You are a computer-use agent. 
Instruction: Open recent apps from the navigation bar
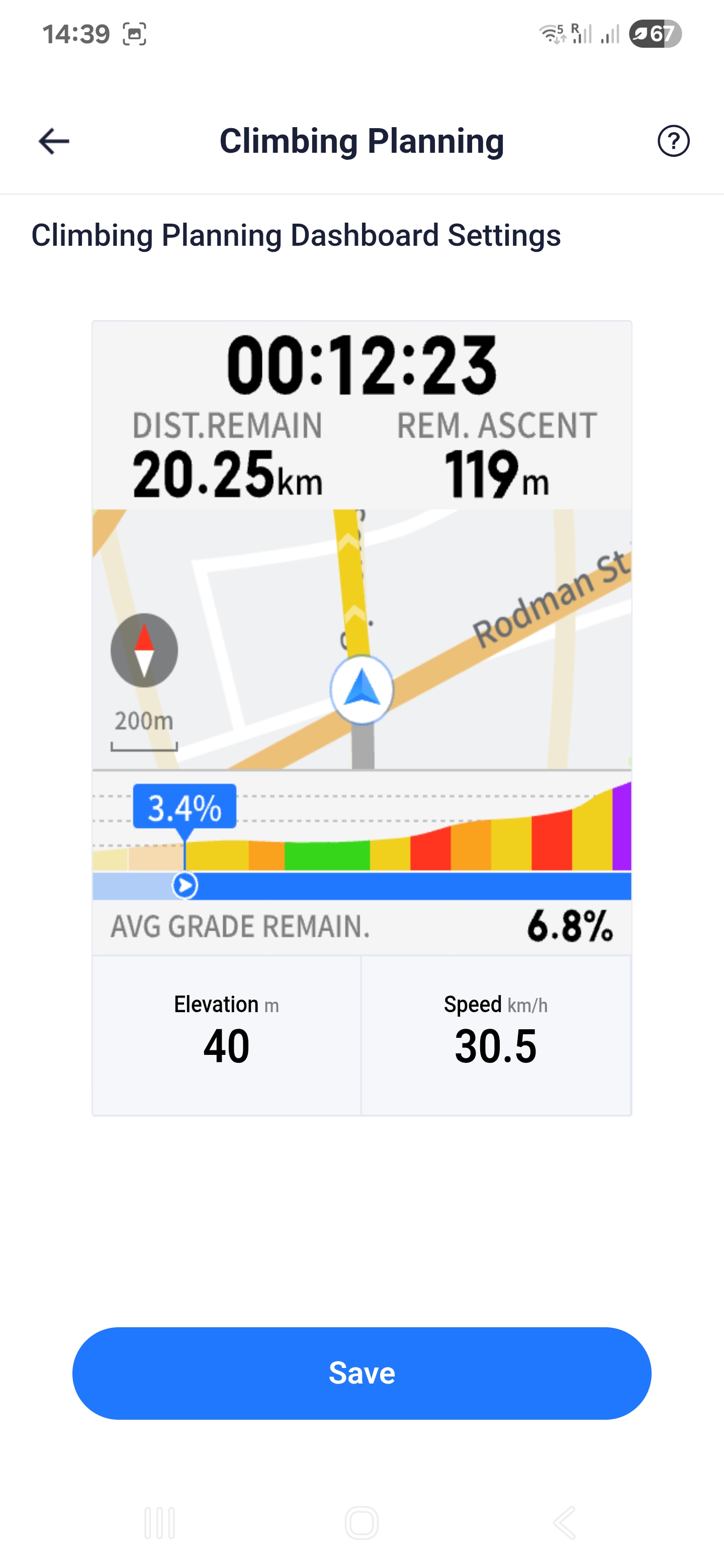coord(159,1522)
